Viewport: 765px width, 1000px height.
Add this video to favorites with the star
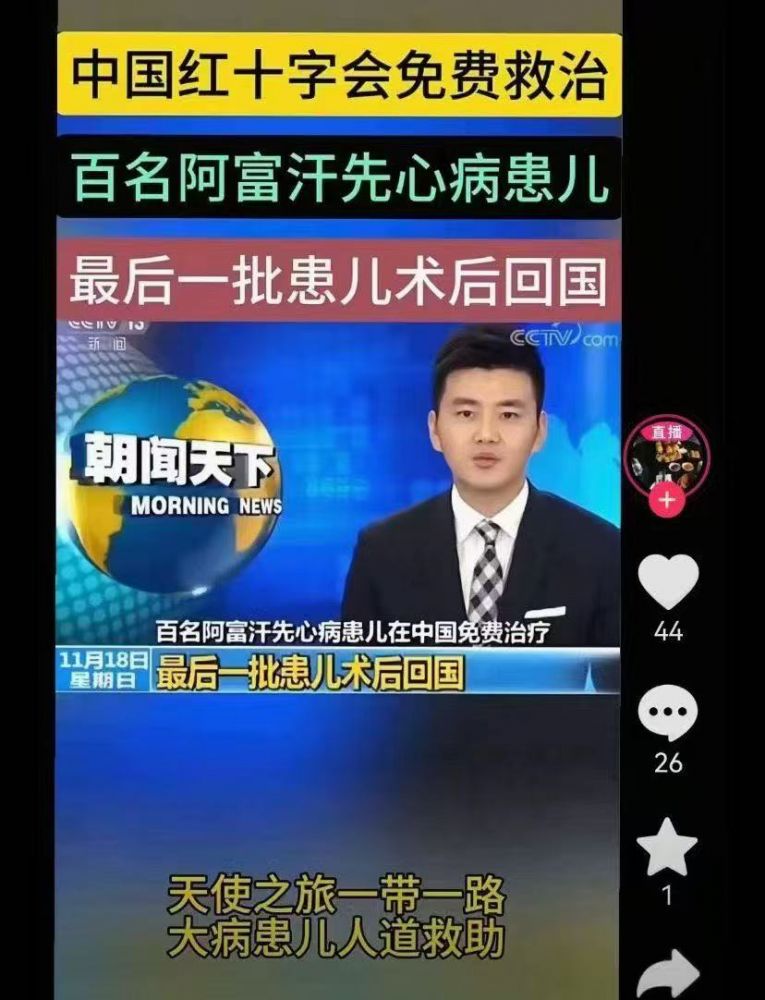tap(667, 847)
